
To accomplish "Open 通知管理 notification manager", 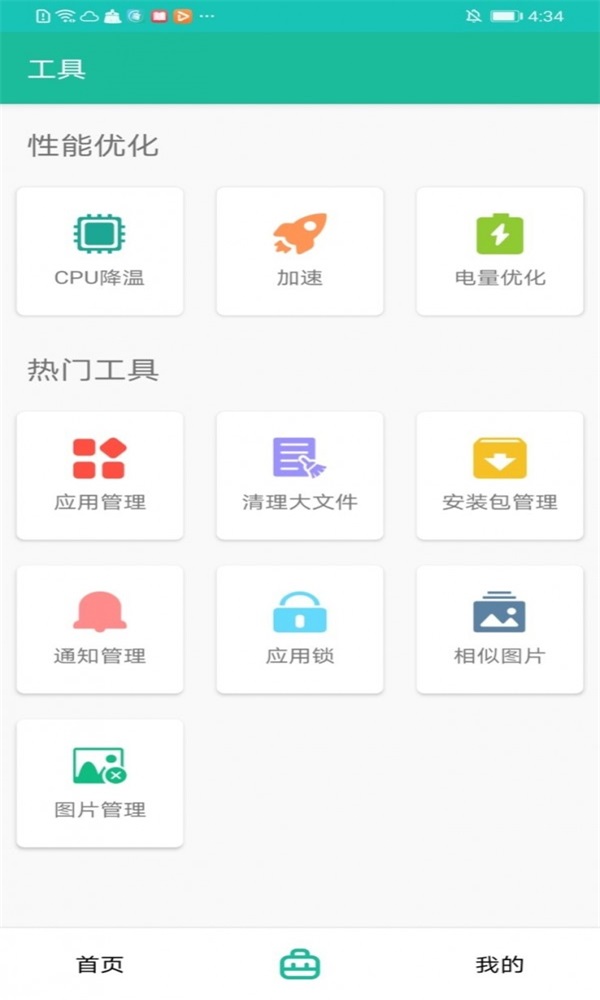I will click(100, 629).
